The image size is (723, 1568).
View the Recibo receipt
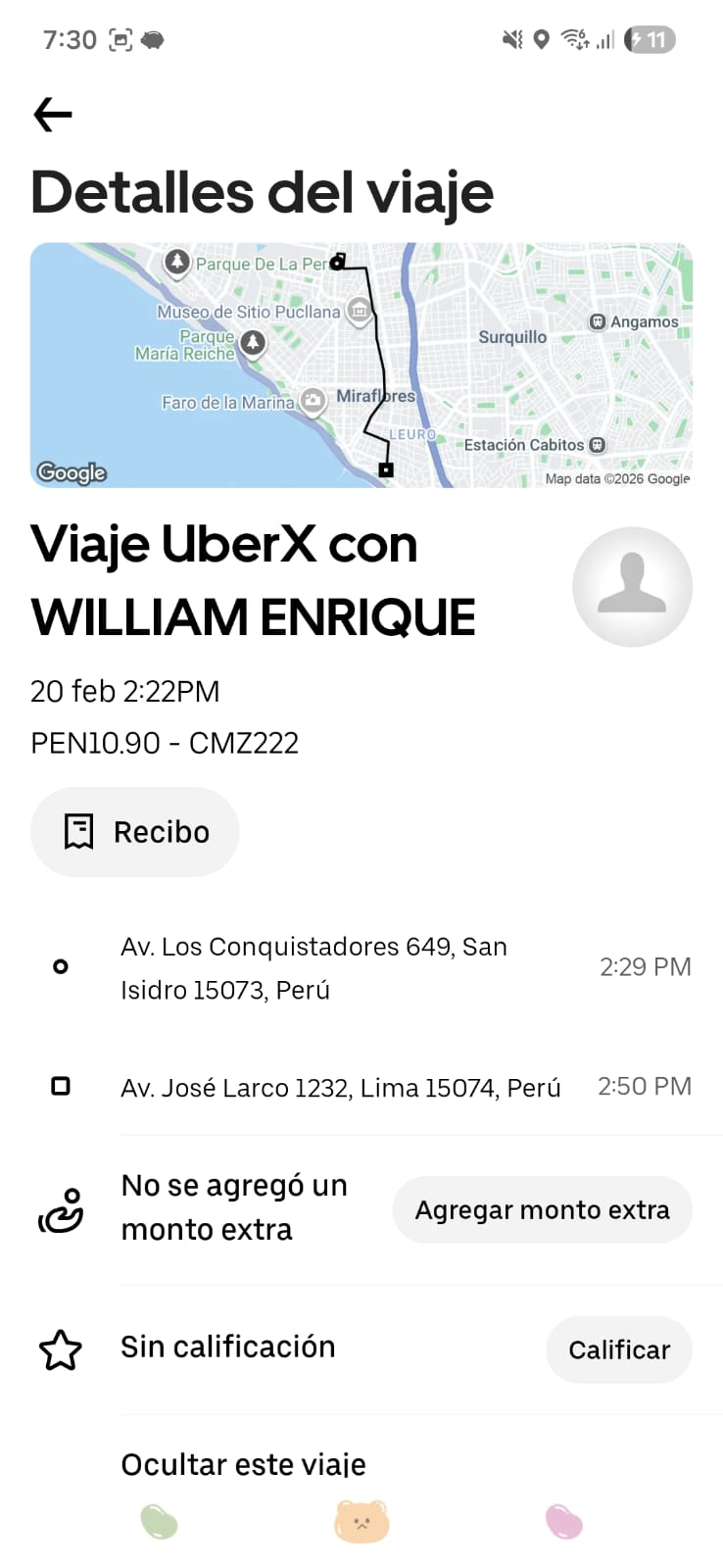(x=135, y=832)
